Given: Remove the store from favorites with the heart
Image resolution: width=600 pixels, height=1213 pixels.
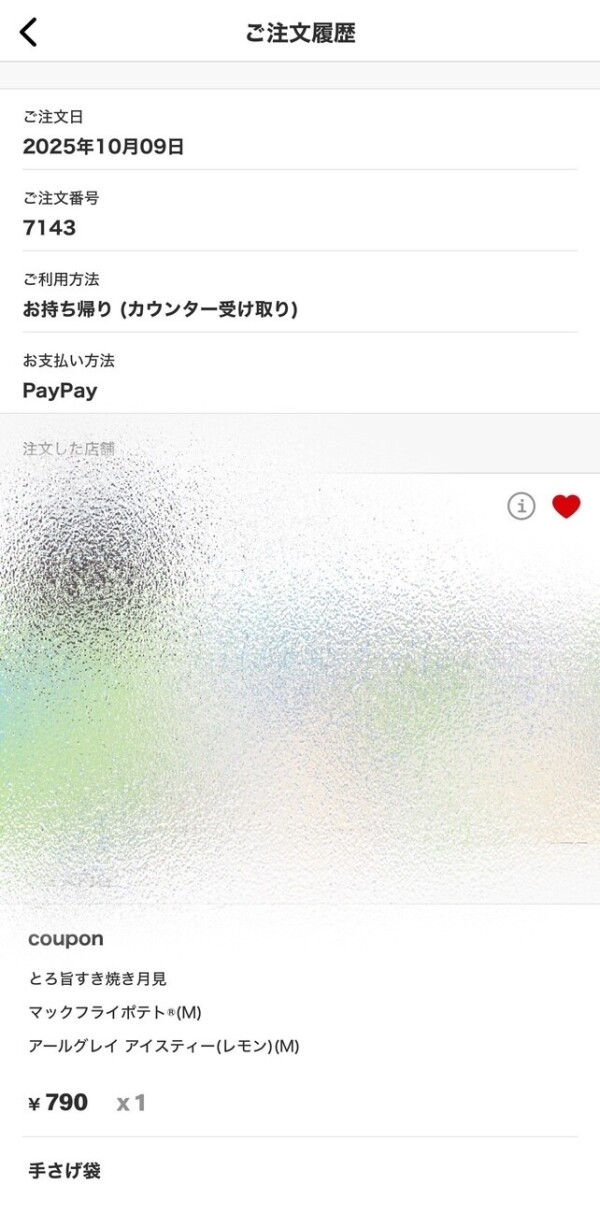Looking at the screenshot, I should 566,507.
